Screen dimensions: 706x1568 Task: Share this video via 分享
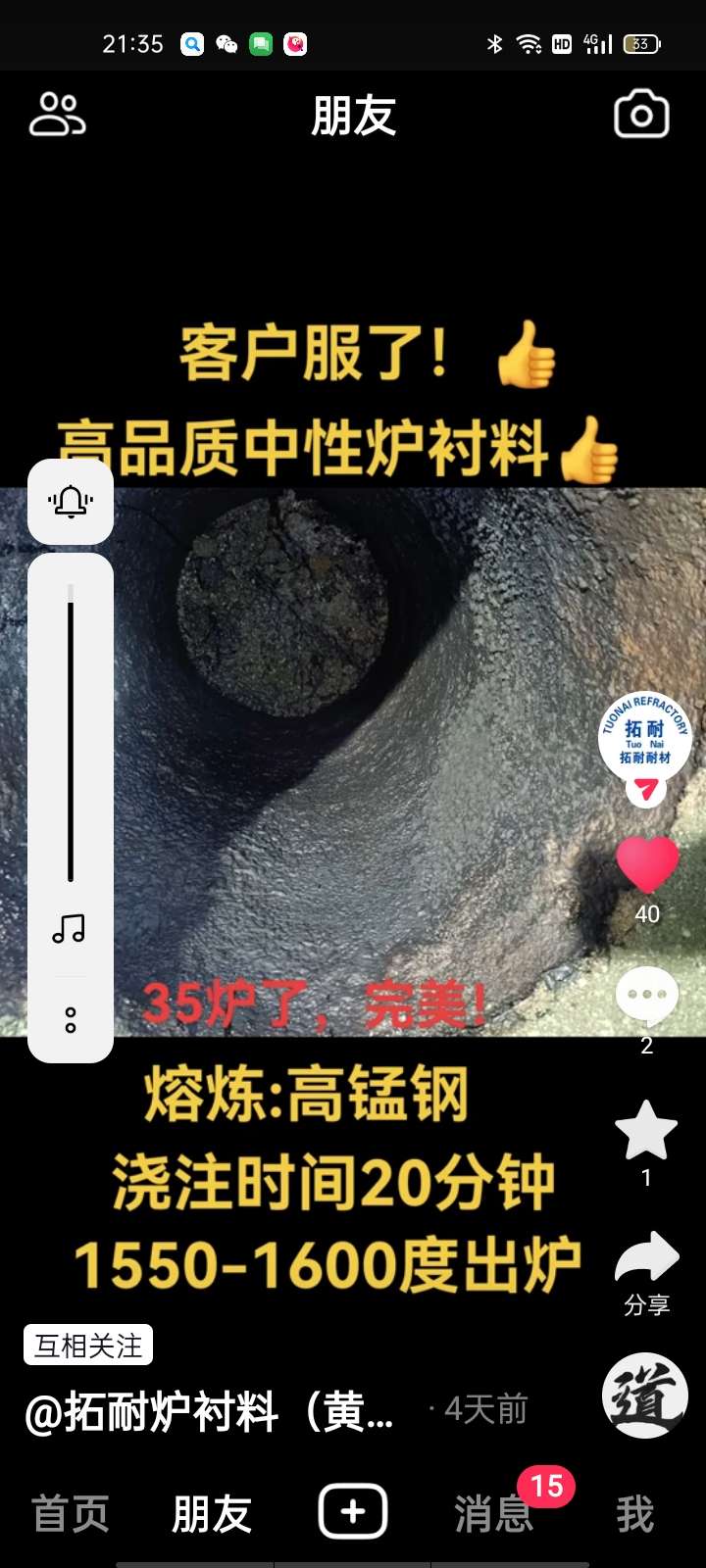click(647, 1259)
